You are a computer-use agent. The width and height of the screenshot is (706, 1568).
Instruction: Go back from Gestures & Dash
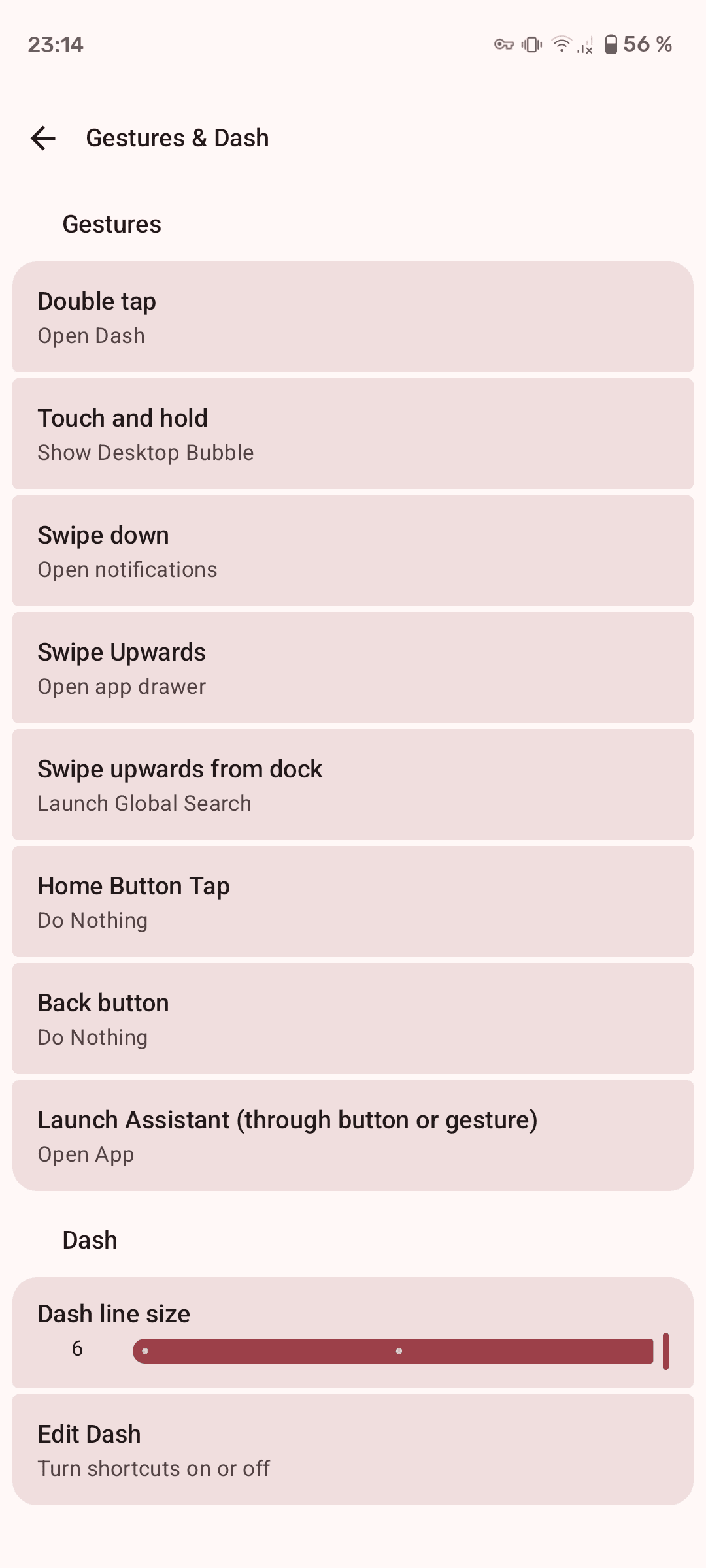[x=43, y=139]
